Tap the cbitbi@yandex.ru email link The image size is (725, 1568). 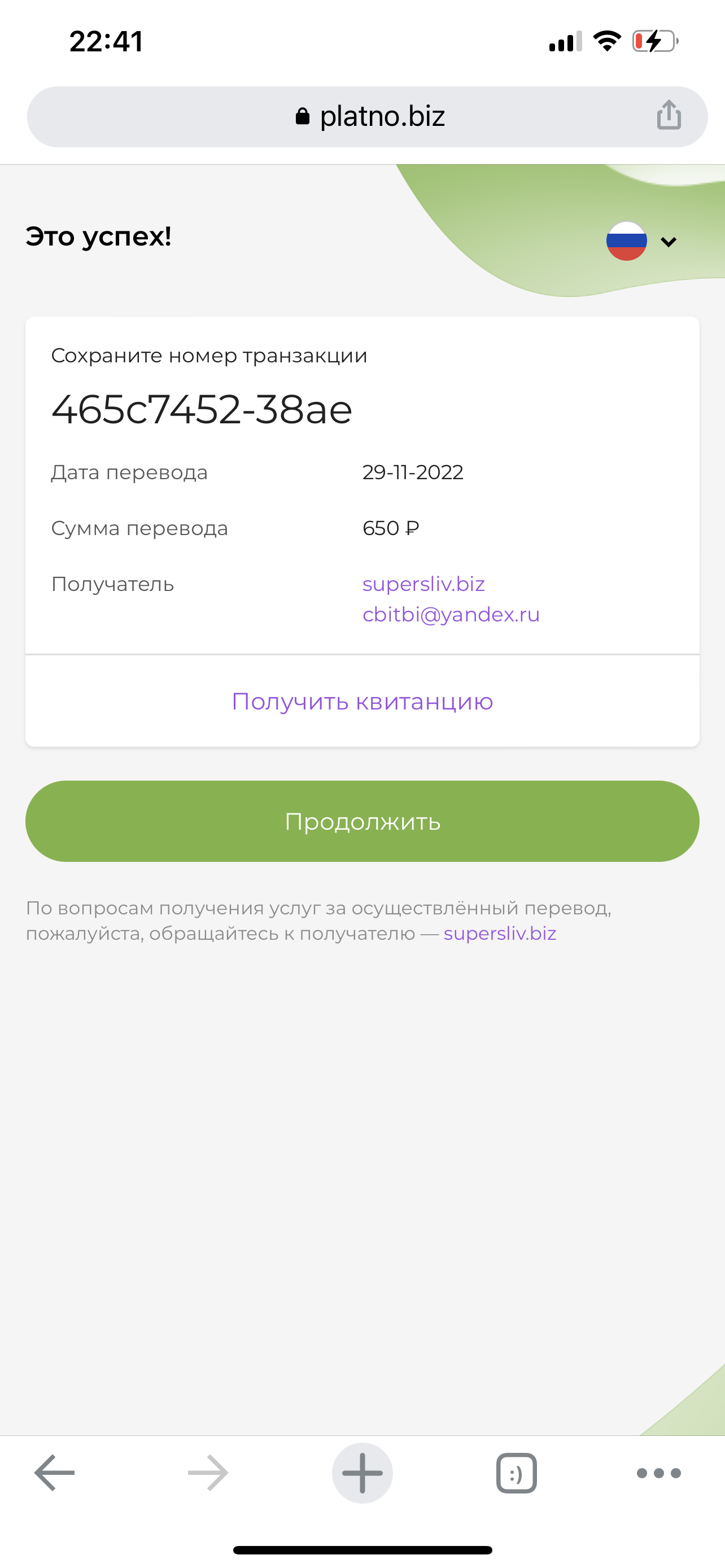(451, 614)
